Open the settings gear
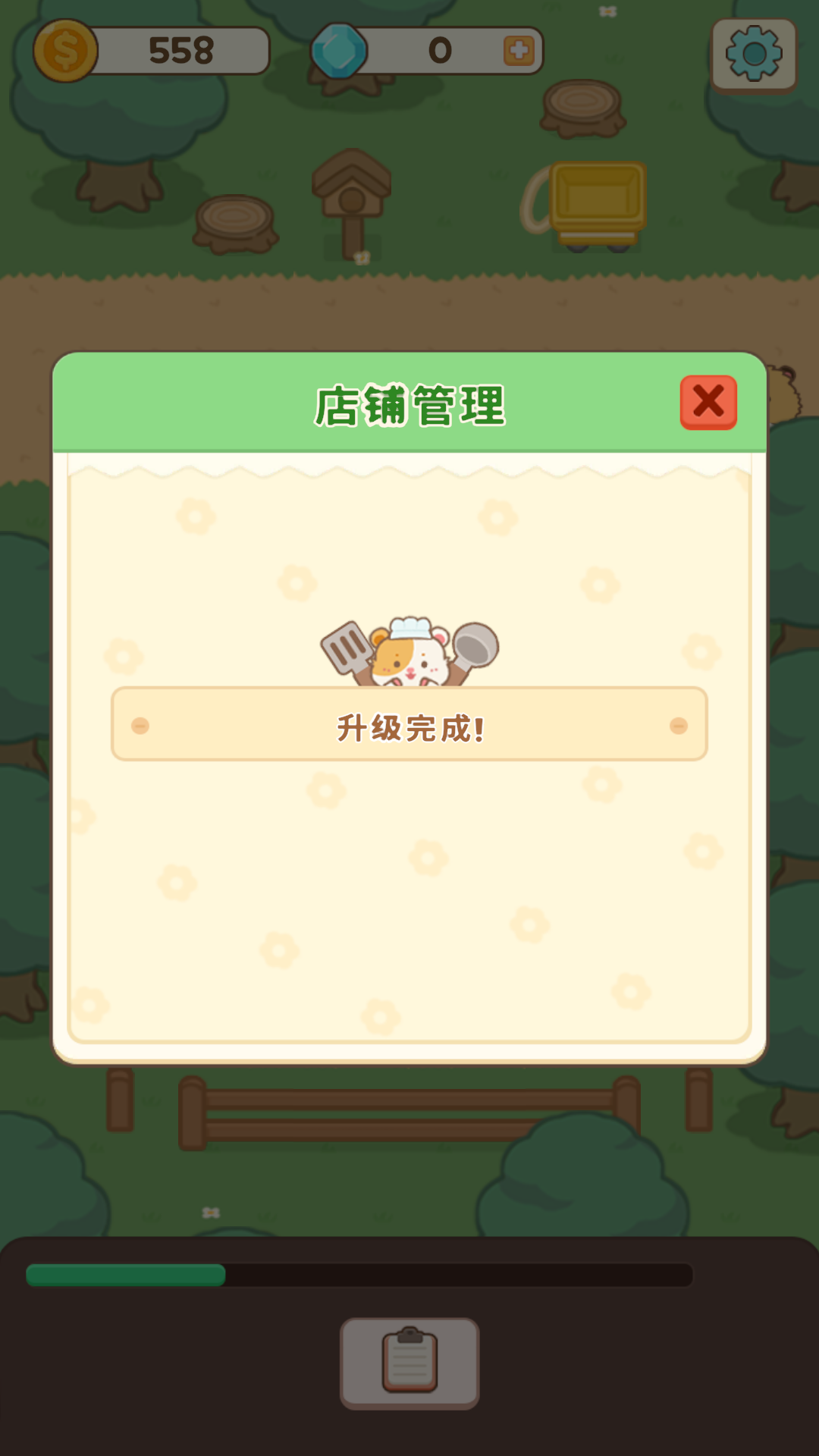Screen dimensions: 819x1456 (x=753, y=55)
